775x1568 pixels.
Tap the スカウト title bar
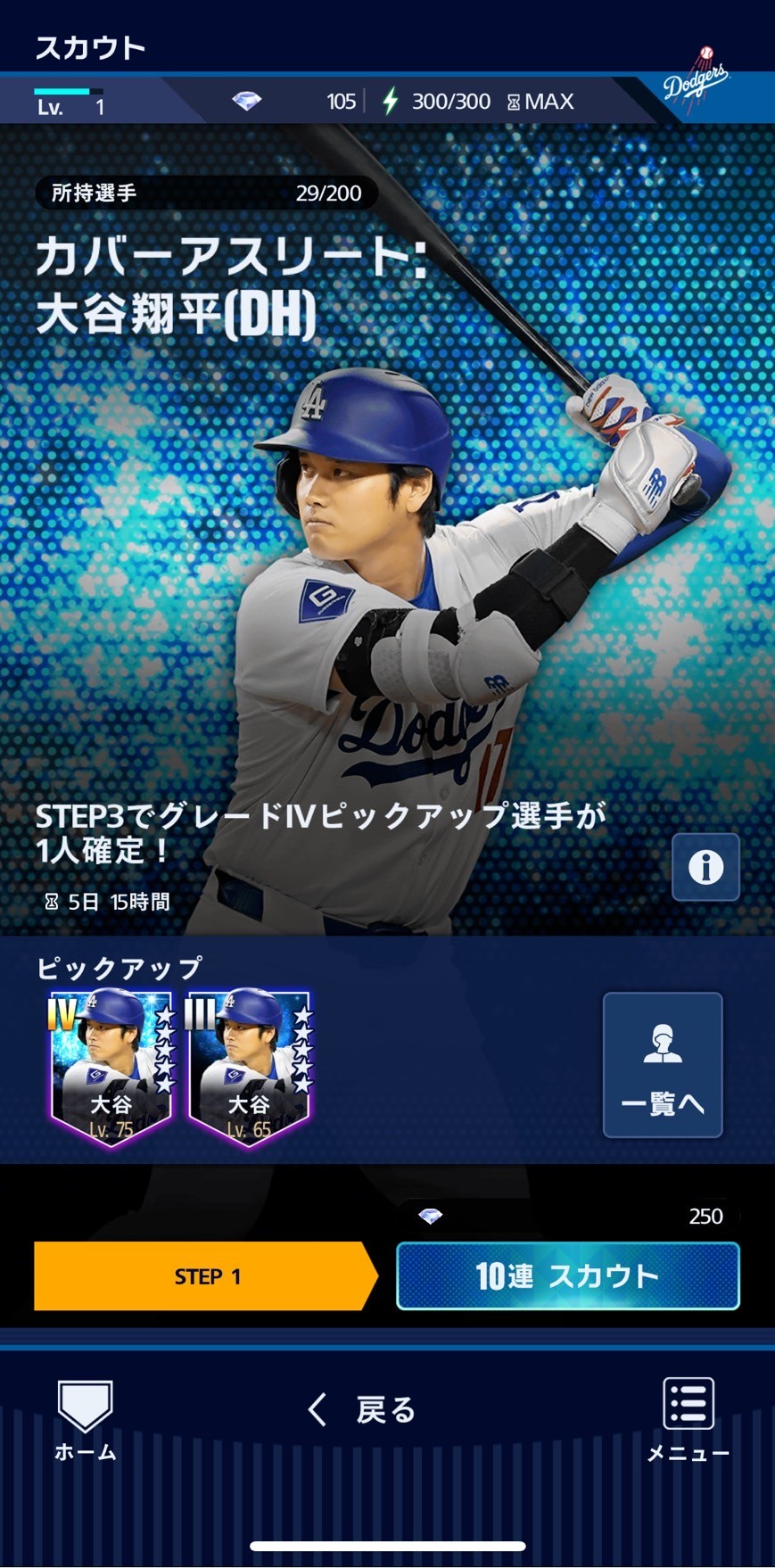tap(89, 46)
